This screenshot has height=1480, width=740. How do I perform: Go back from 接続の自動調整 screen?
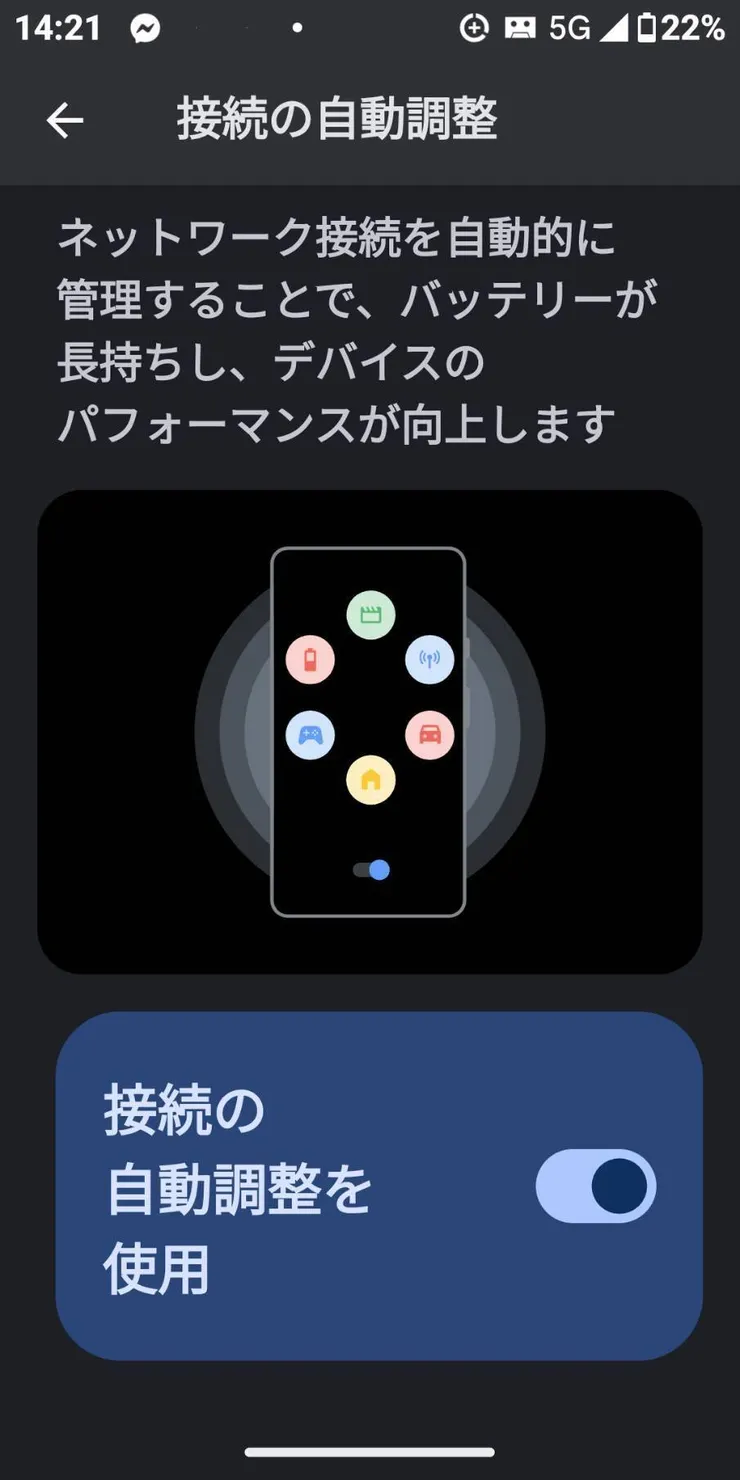pyautogui.click(x=65, y=121)
